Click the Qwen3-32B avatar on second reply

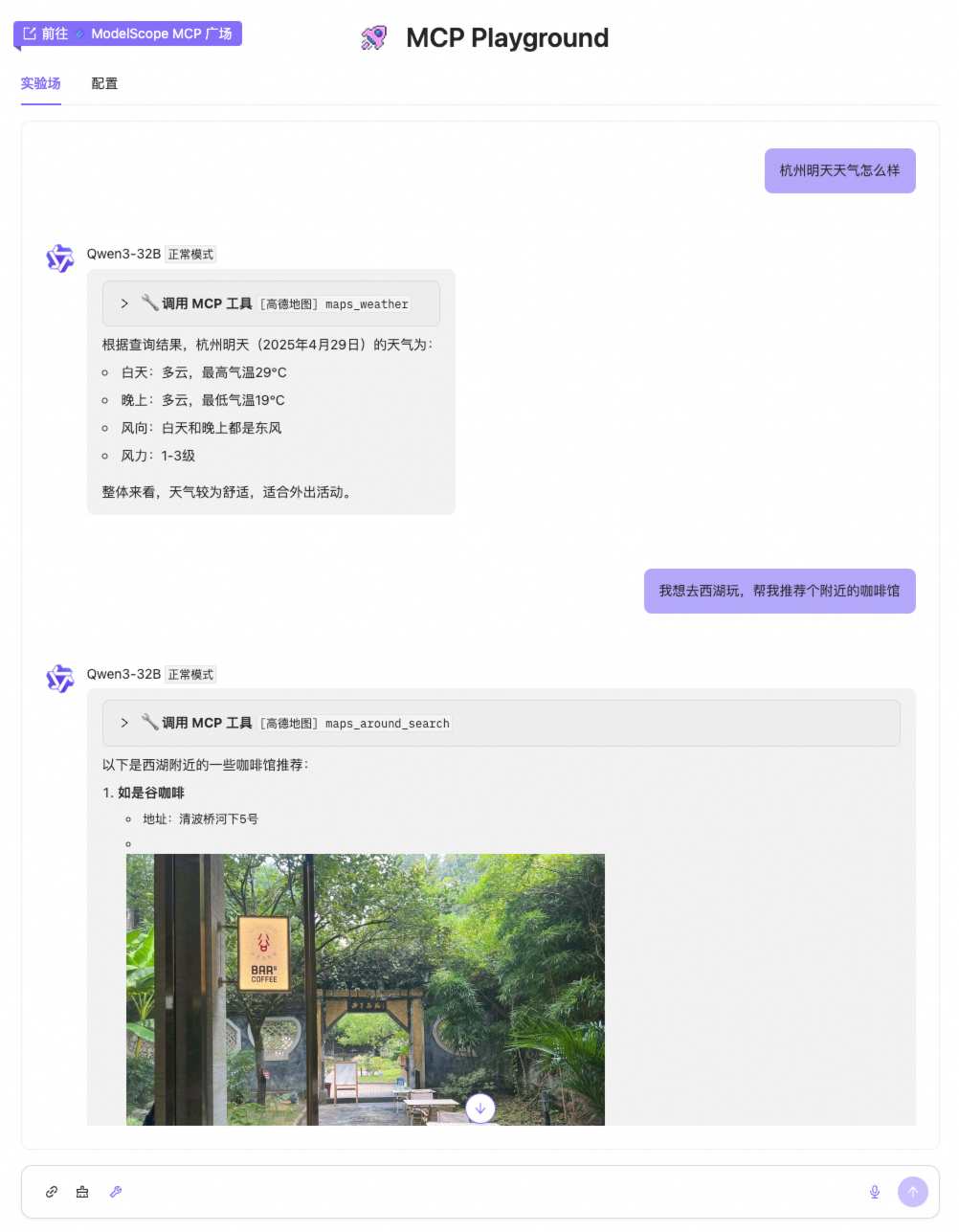point(60,678)
